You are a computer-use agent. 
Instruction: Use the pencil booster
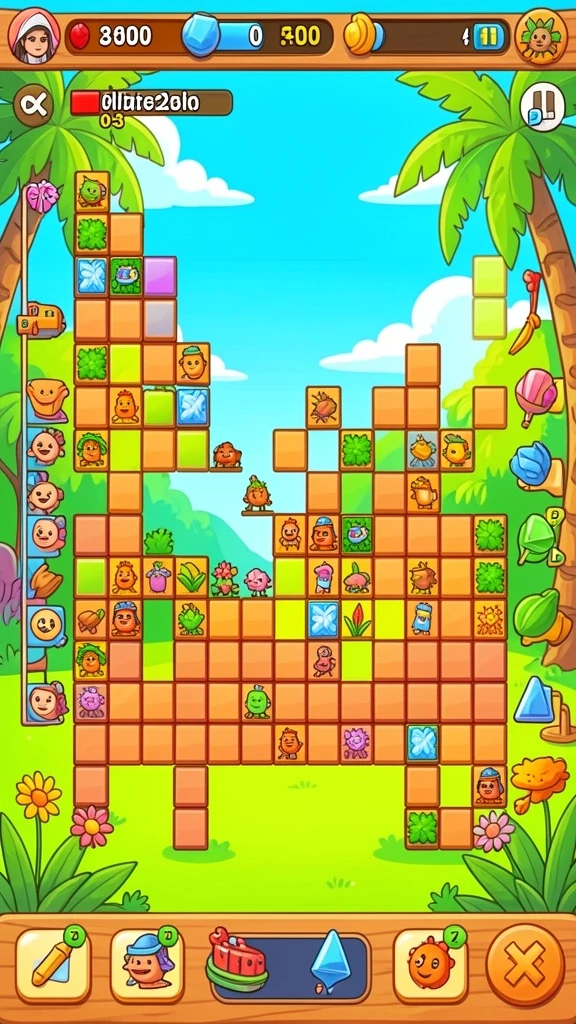53,965
